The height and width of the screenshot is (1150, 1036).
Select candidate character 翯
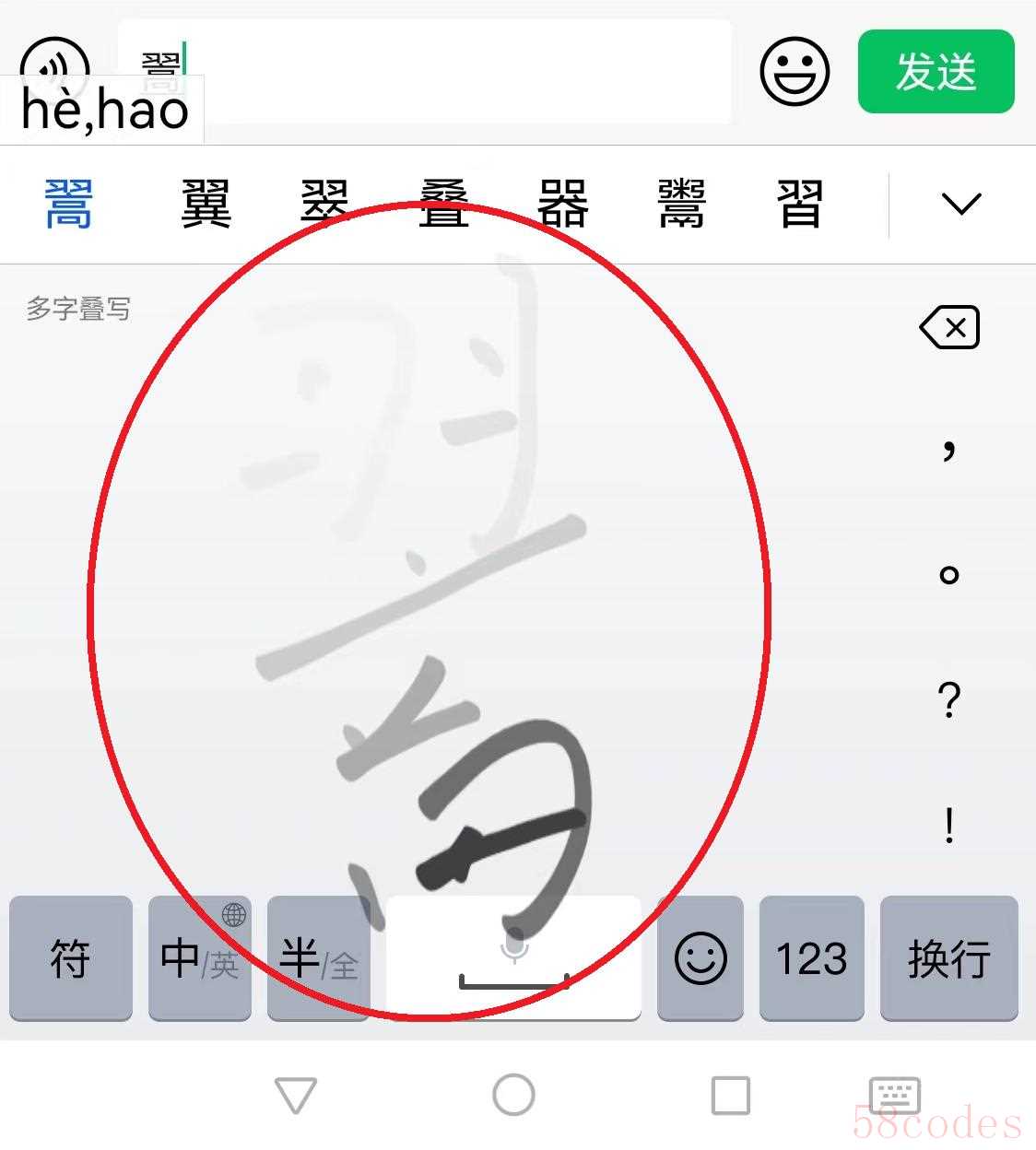tap(69, 204)
